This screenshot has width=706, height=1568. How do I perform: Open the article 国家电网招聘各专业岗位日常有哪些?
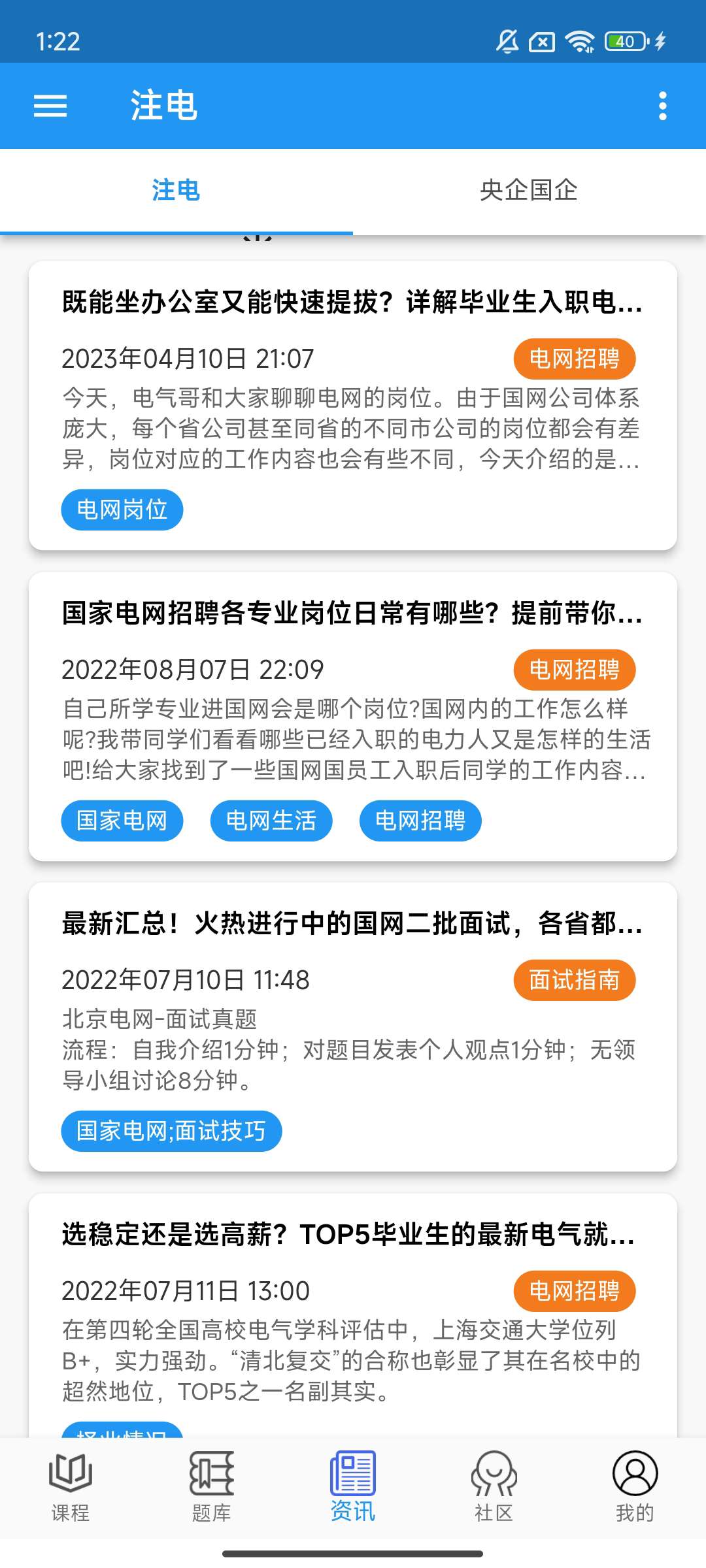point(352,613)
